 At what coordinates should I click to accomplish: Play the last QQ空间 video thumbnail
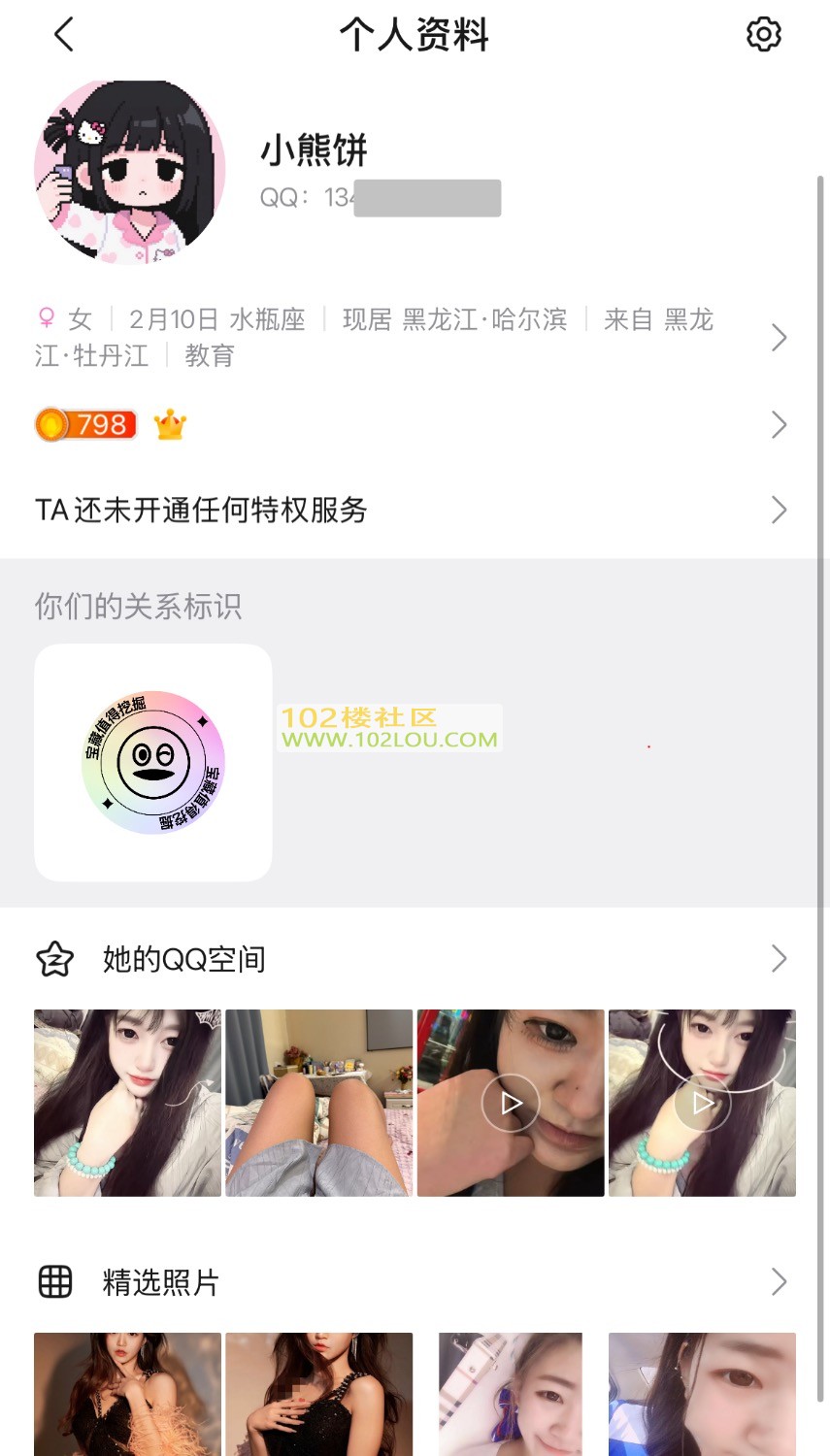coord(702,1103)
